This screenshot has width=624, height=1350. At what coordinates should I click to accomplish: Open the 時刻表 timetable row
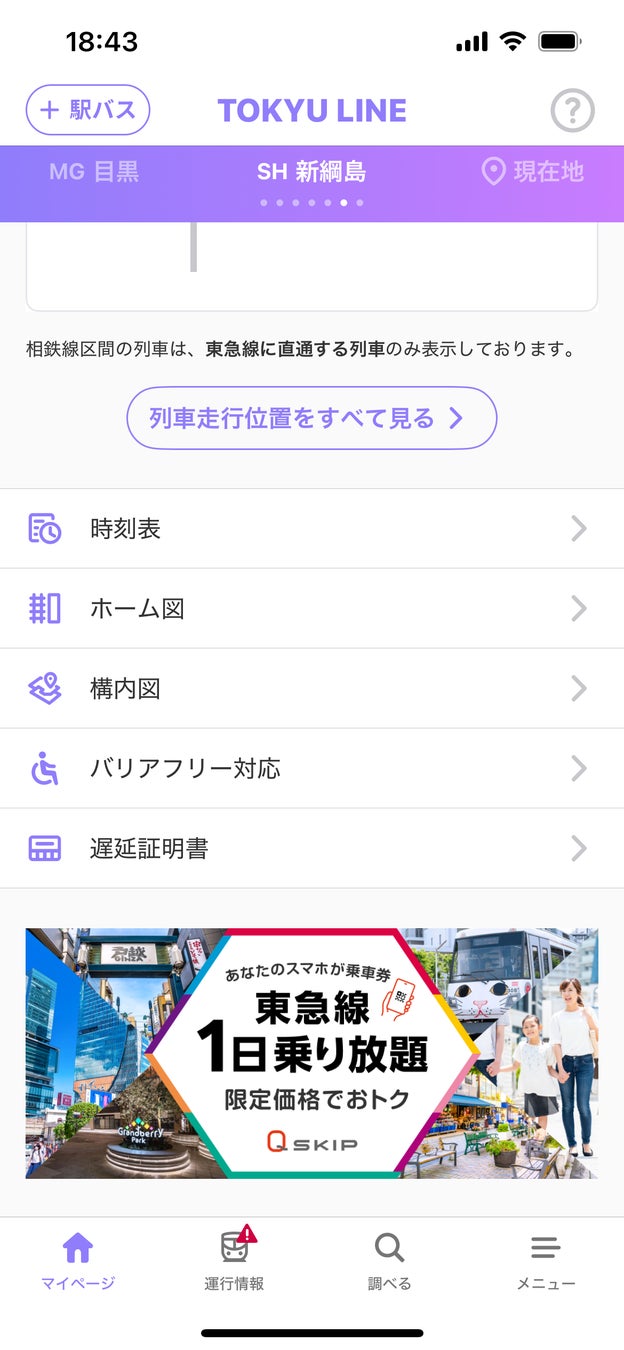[311, 529]
